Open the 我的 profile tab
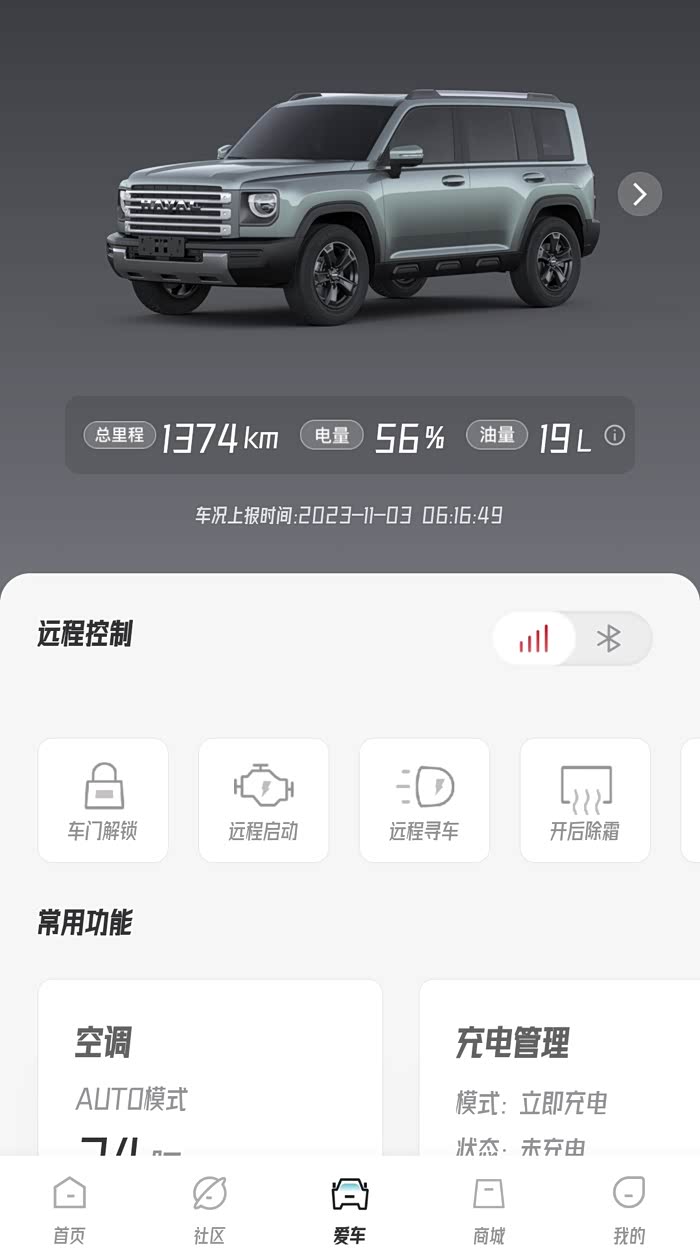The height and width of the screenshot is (1260, 700). pos(629,1209)
